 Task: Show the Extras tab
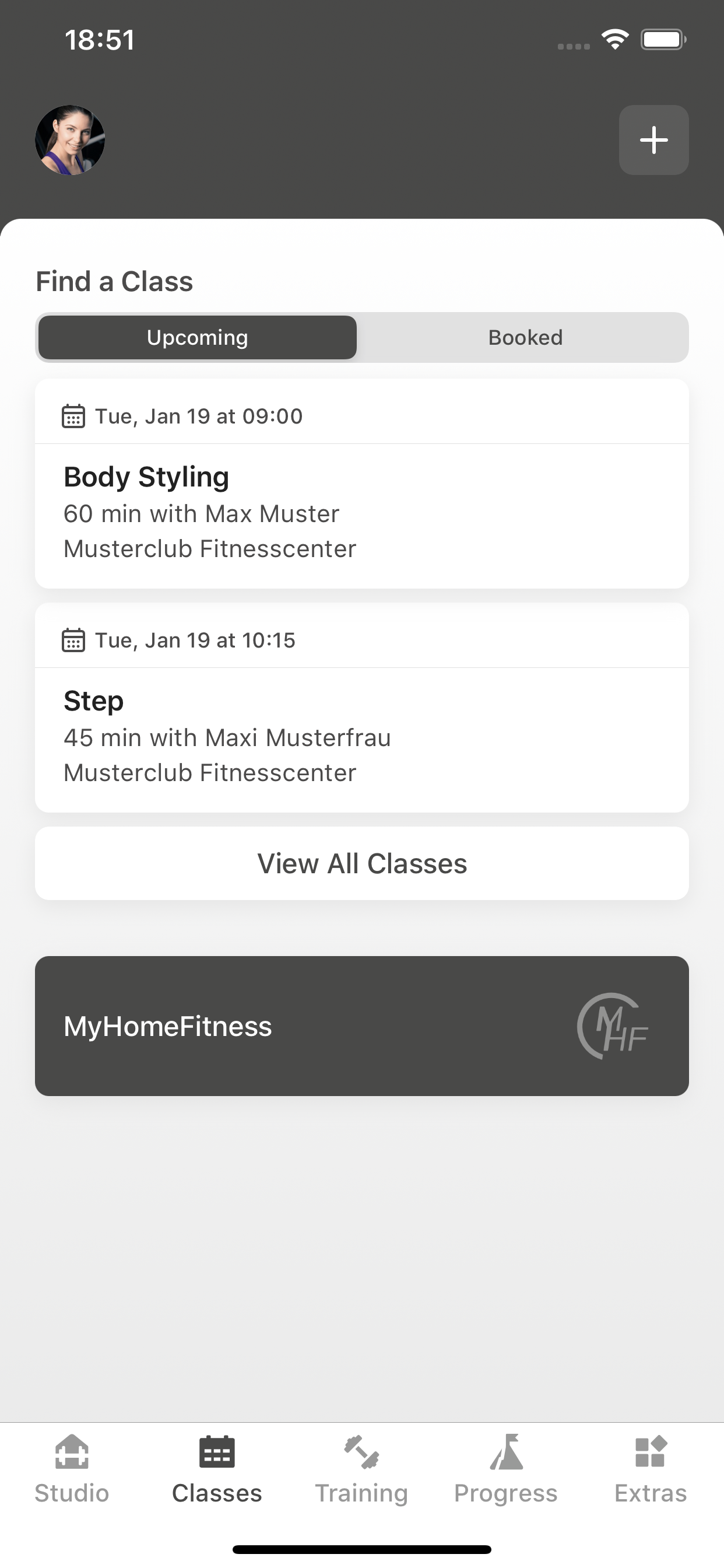click(x=651, y=1469)
